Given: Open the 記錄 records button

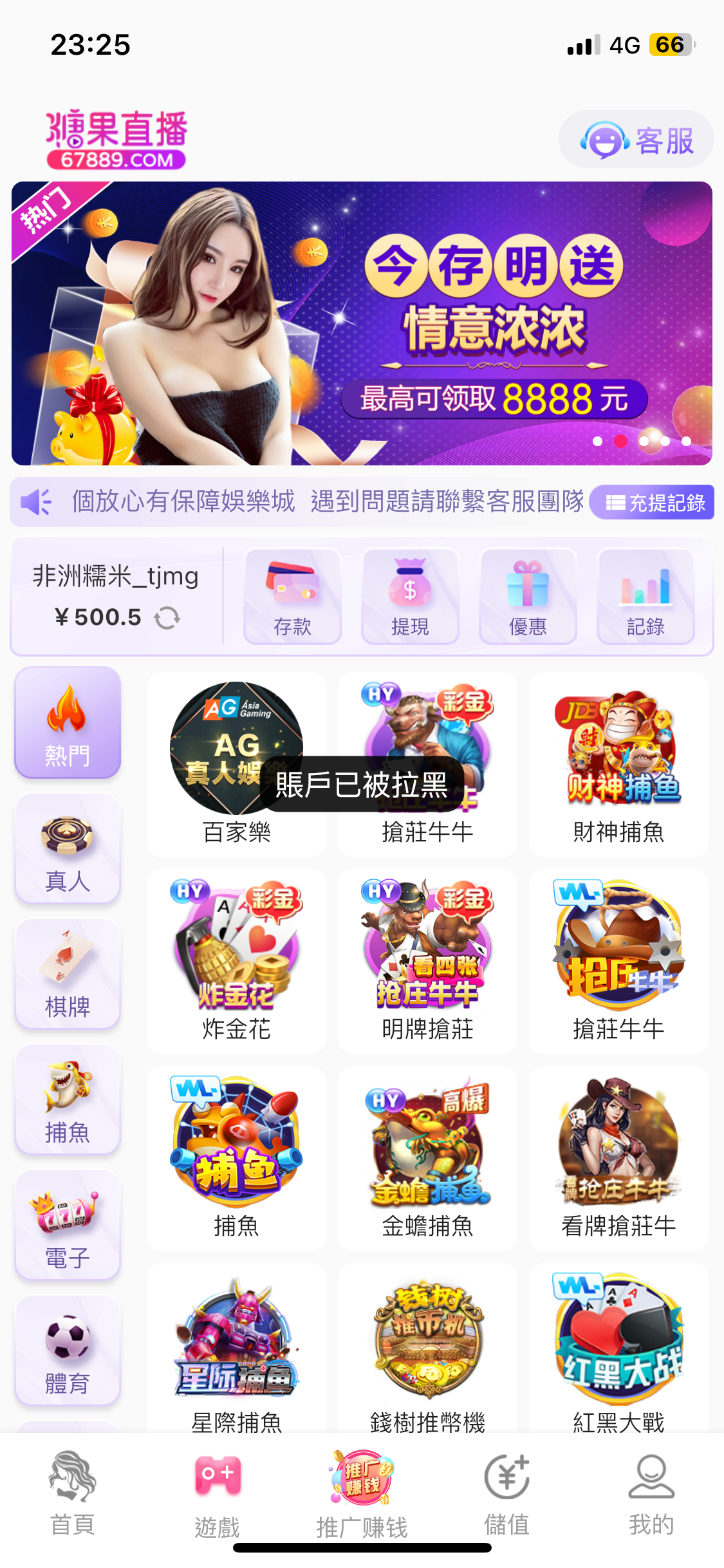Looking at the screenshot, I should (645, 596).
